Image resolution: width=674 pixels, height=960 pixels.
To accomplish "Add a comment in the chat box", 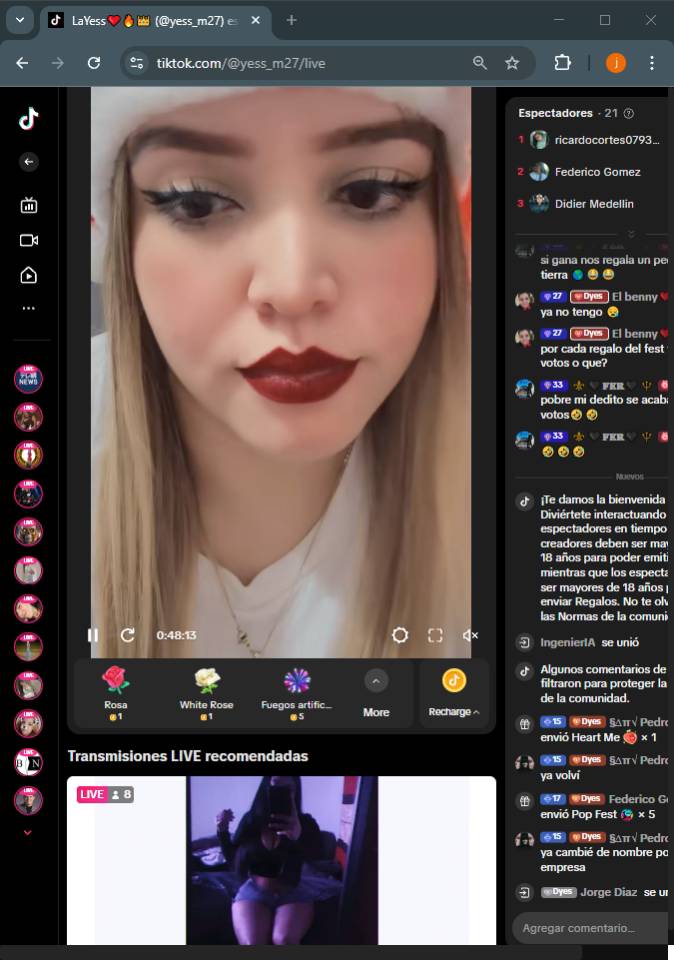I will click(585, 928).
